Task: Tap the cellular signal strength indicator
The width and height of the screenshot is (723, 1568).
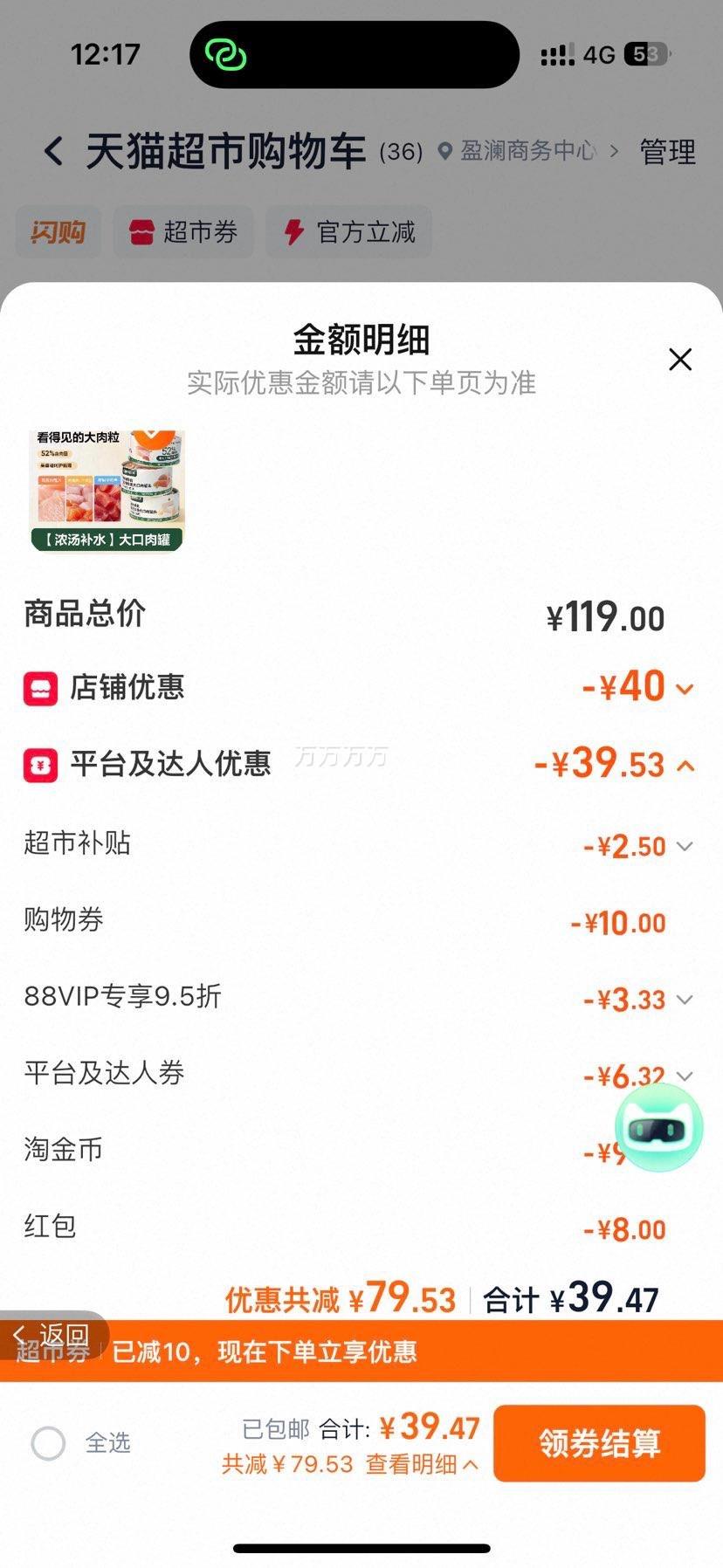Action: click(x=556, y=54)
